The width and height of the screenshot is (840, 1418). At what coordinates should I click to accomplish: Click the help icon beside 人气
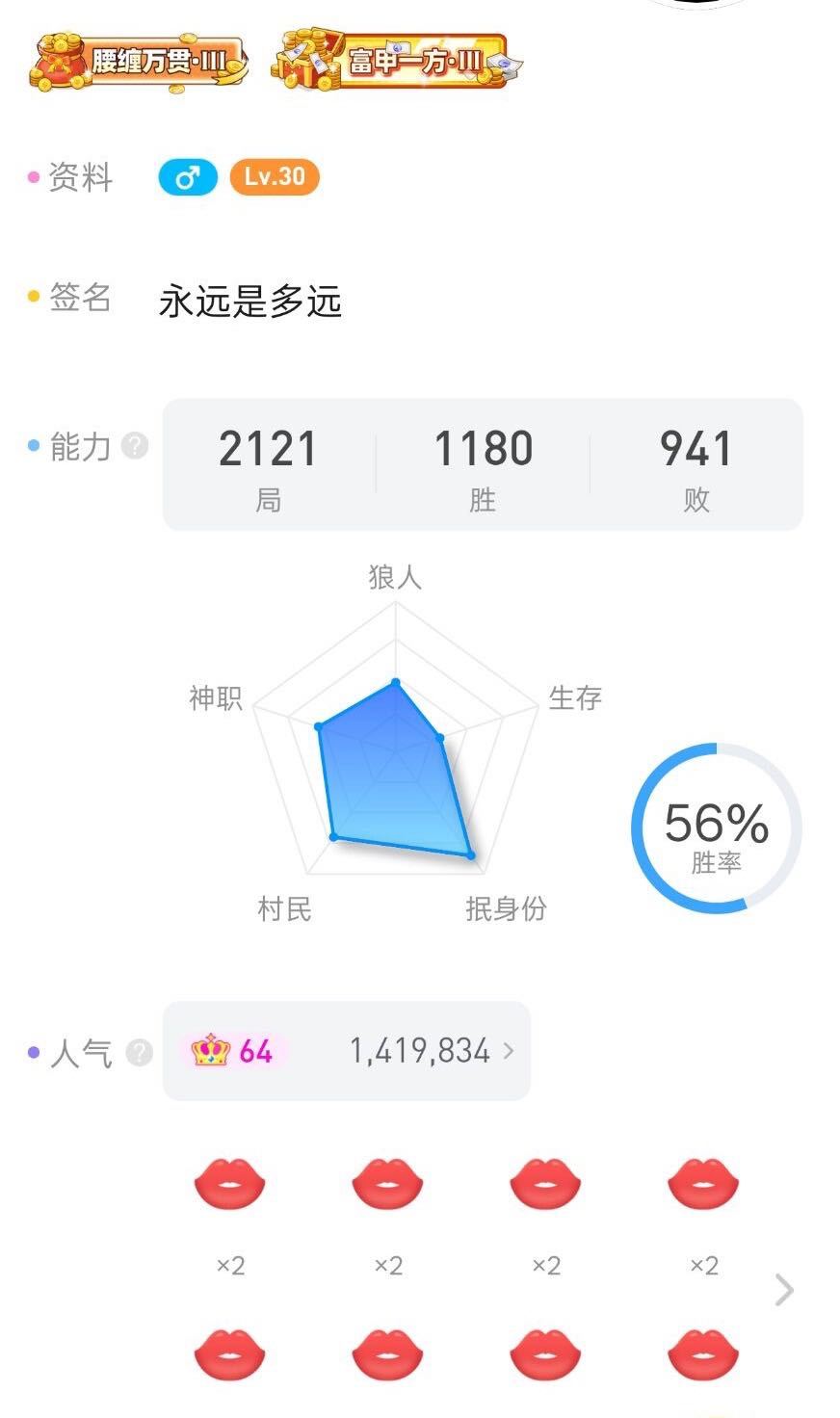(137, 1052)
